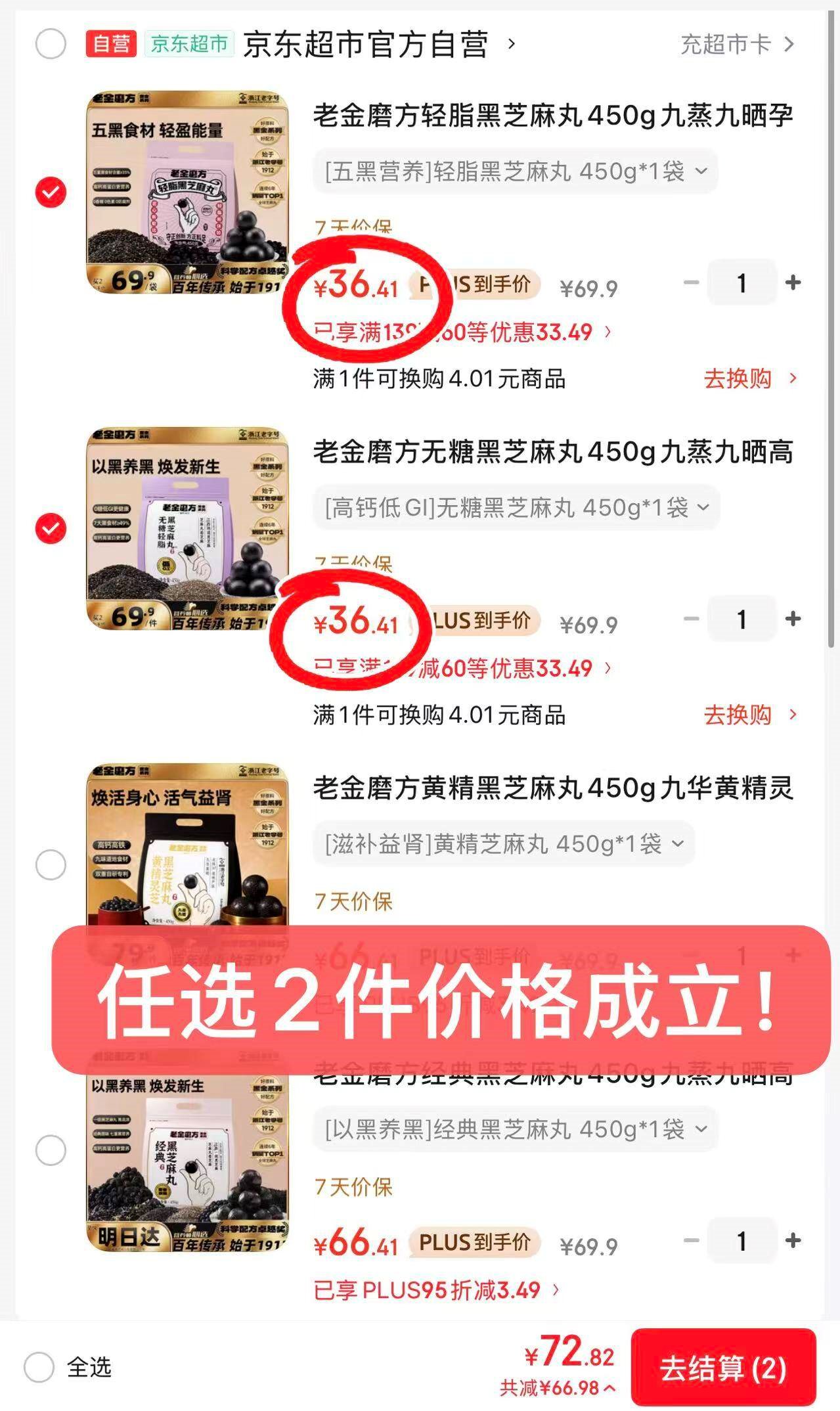The width and height of the screenshot is (840, 1411).
Task: Select the 经典黑芝麻丸 item checkbox
Action: (x=51, y=1151)
